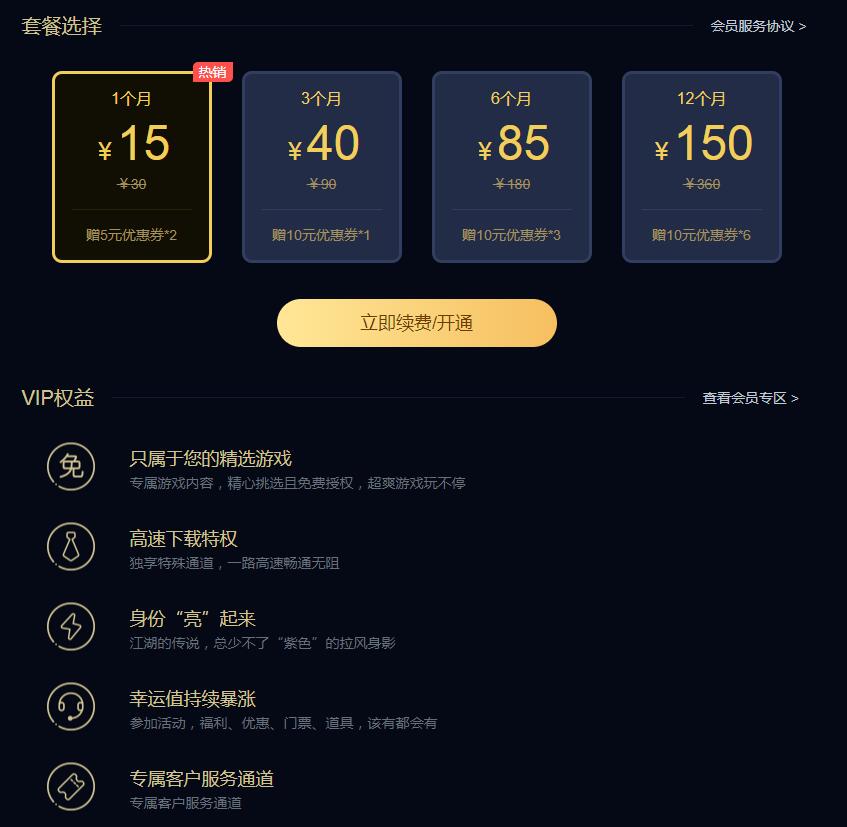Pick the 6个月 ¥85 membership plan
This screenshot has height=827, width=847.
[x=512, y=167]
